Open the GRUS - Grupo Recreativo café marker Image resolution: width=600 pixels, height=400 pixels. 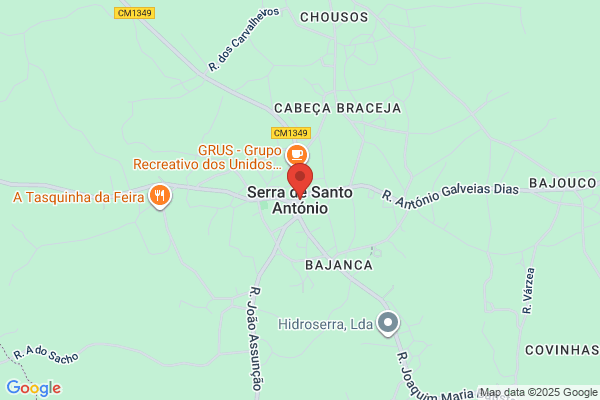pyautogui.click(x=297, y=155)
